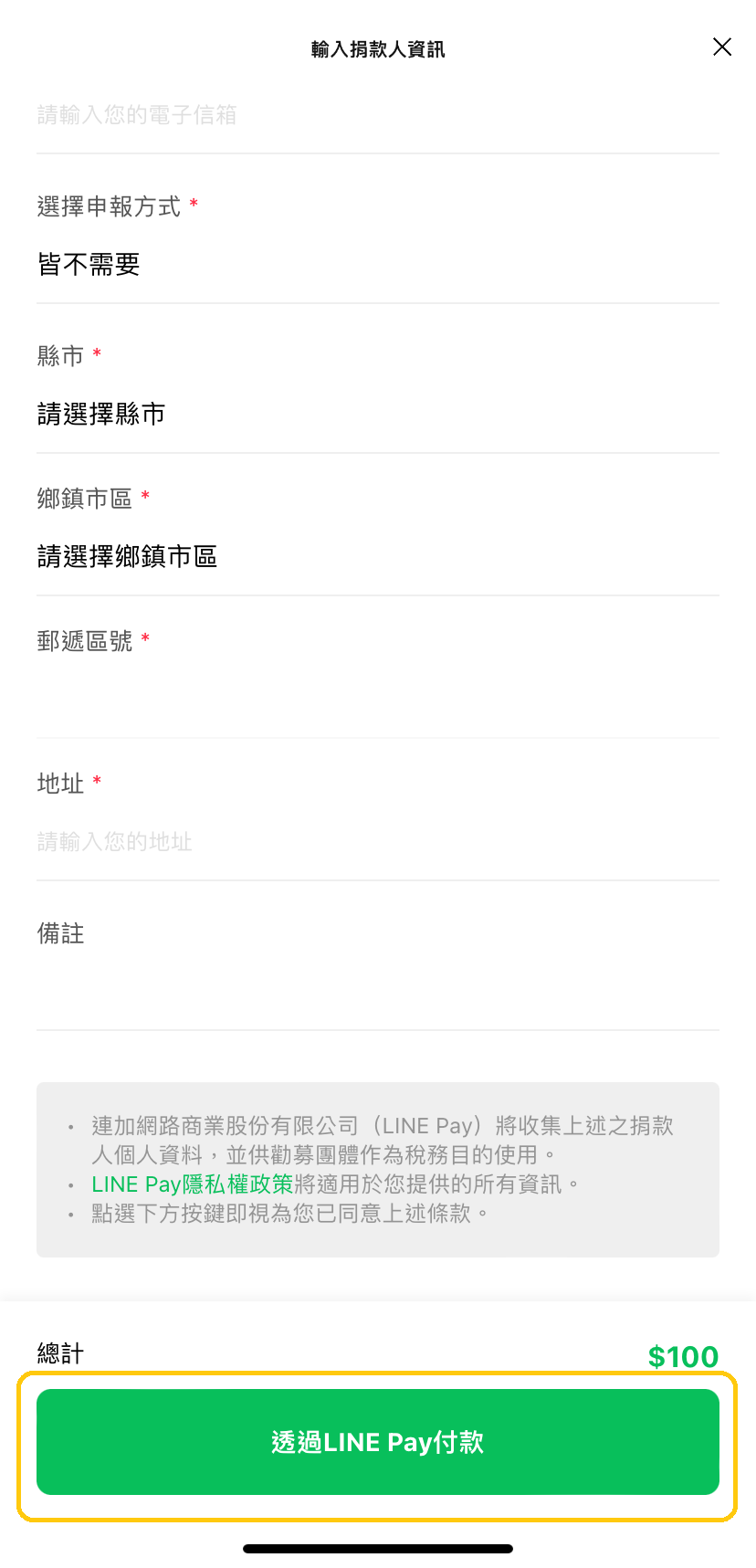Viewport: 756px width, 1568px height.
Task: Open the 選擇申報方式 dropdown showing 皆不需要
Action: 378,265
